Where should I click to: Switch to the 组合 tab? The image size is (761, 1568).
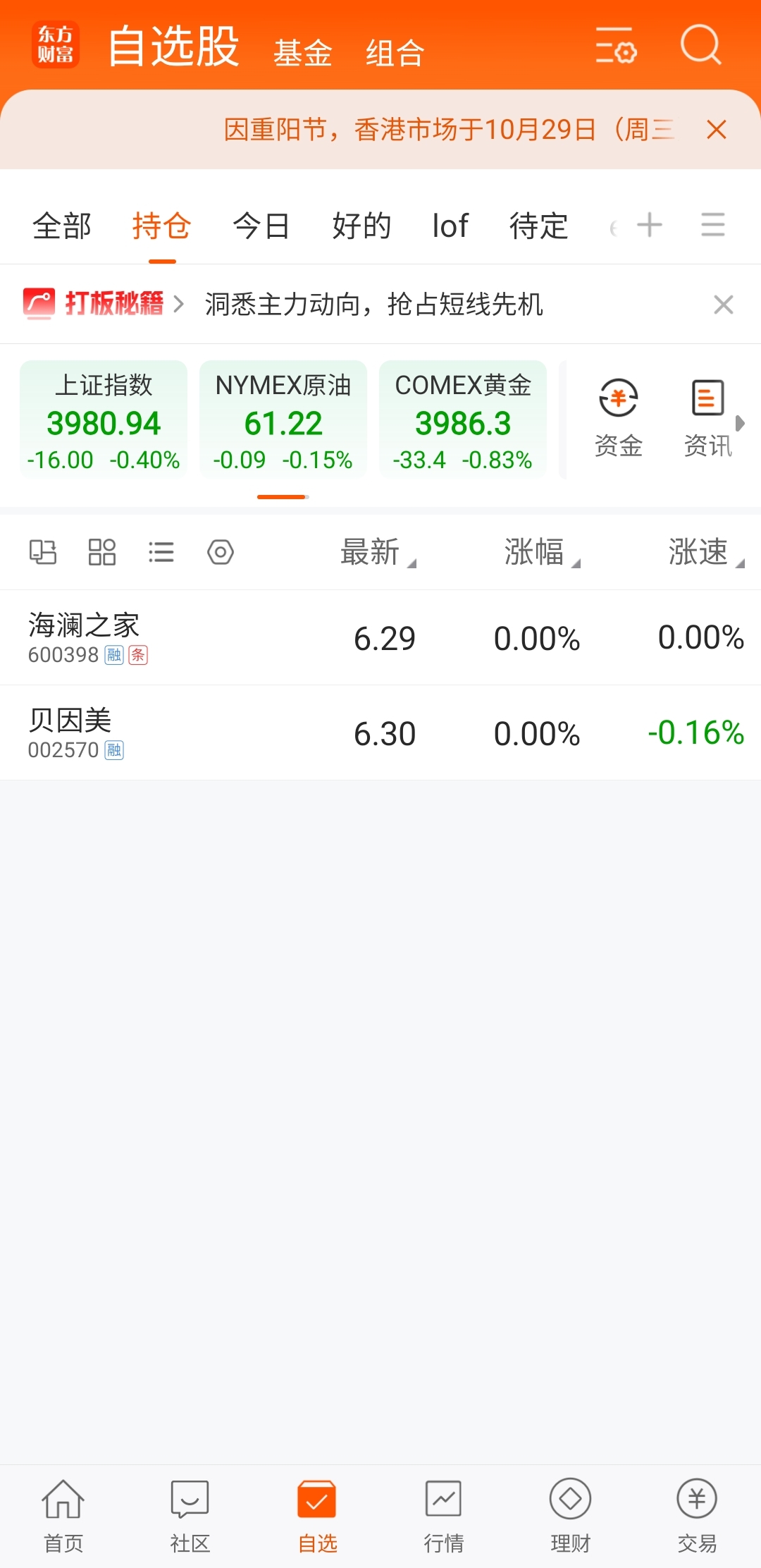point(395,53)
